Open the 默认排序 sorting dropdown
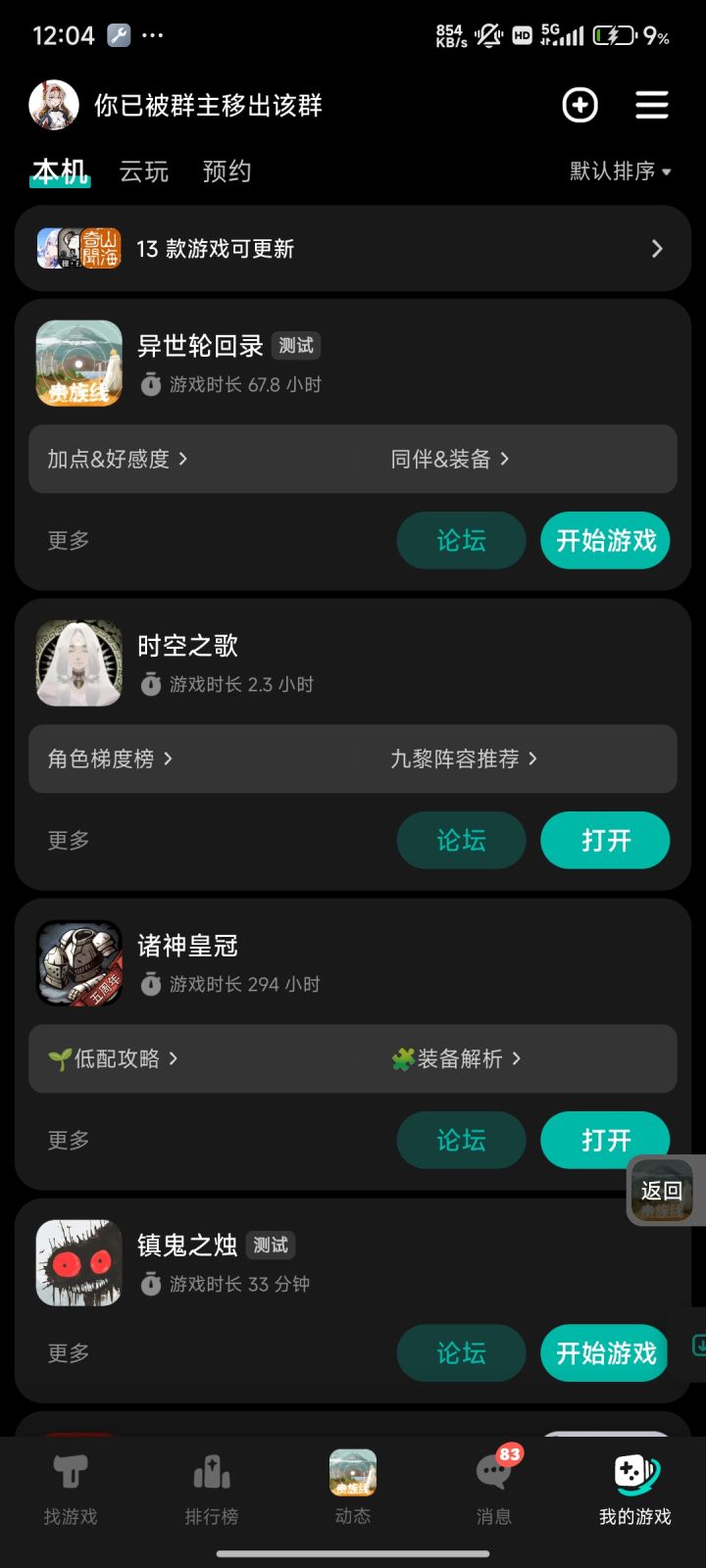 click(x=620, y=171)
